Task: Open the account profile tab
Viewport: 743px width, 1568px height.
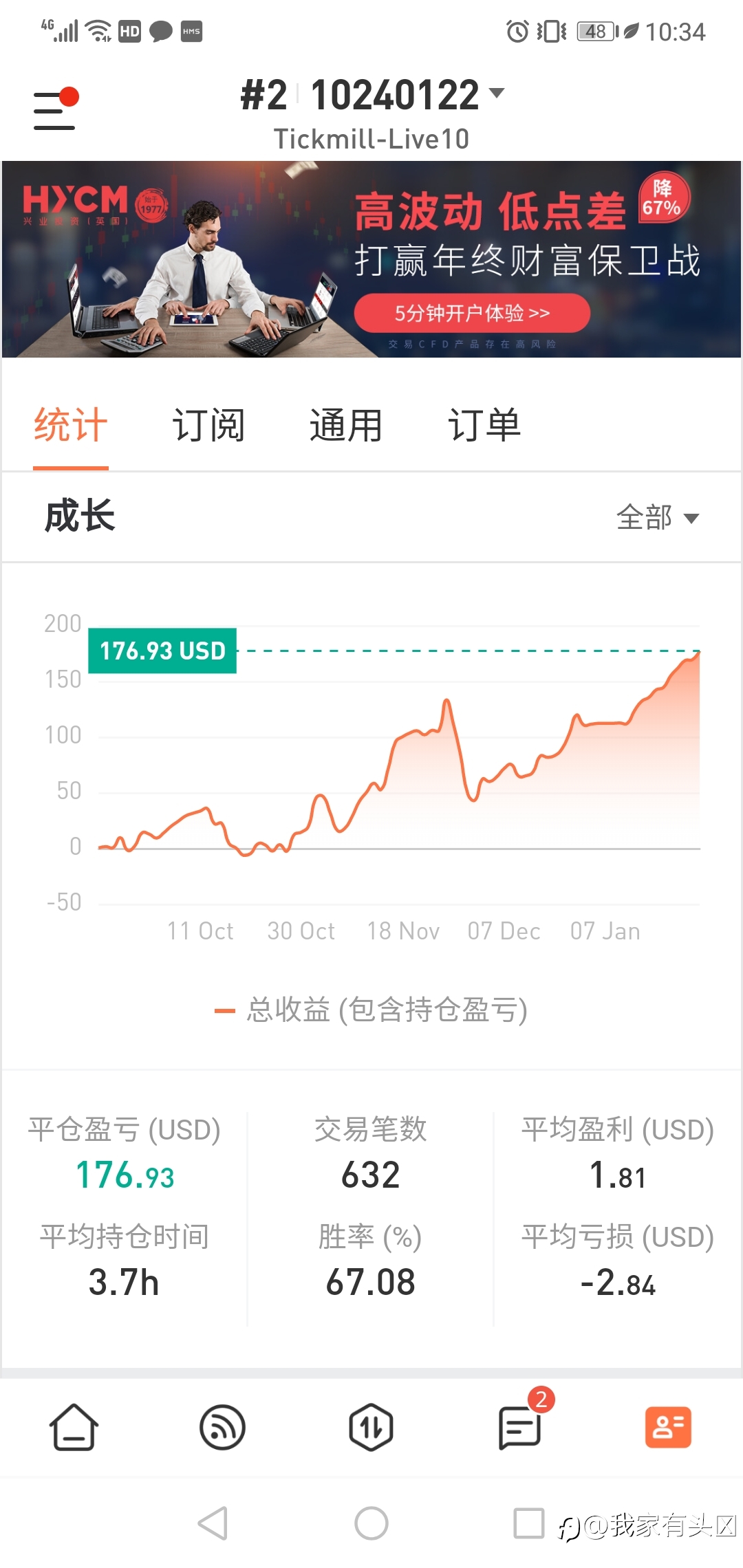Action: [x=668, y=1427]
